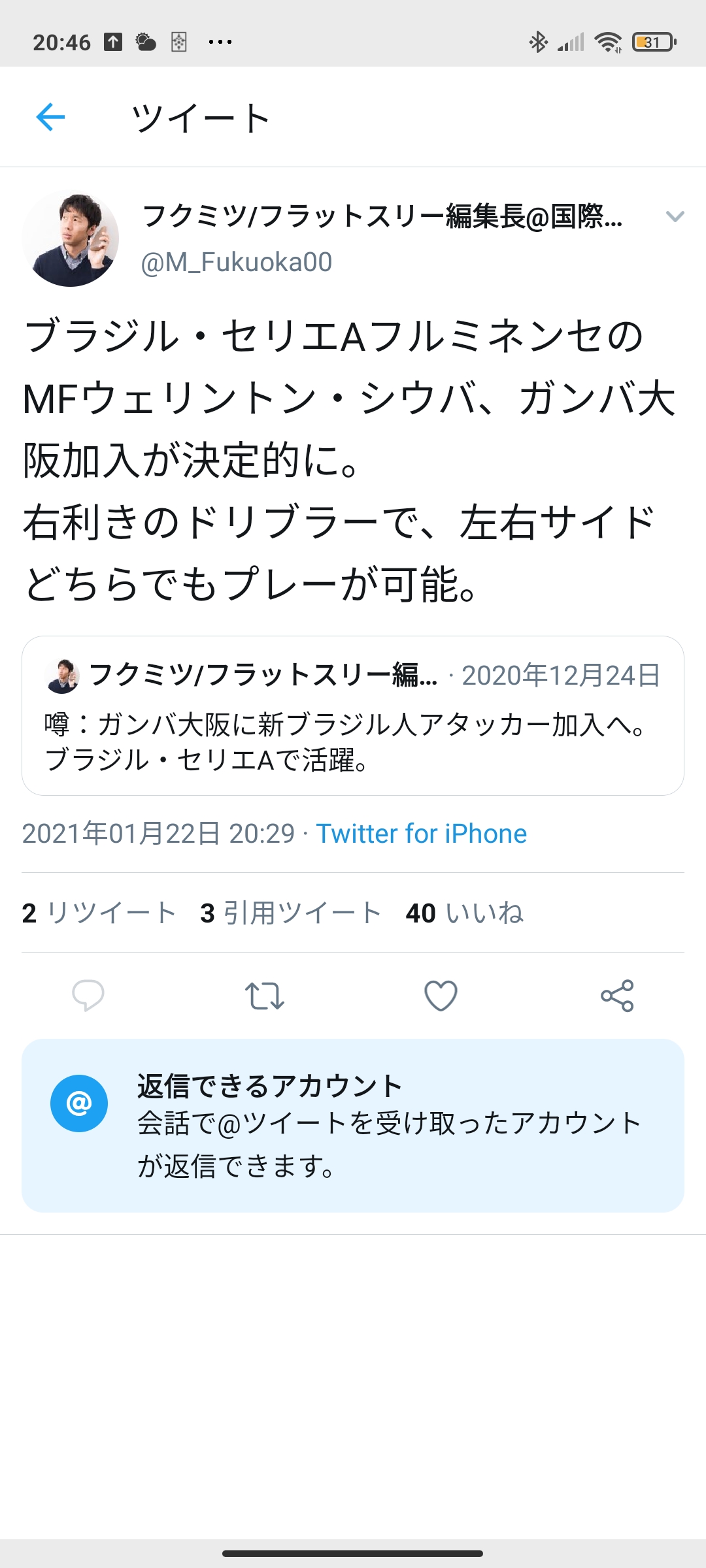Reply to this tweet
This screenshot has height=1568, width=706.
point(88,996)
